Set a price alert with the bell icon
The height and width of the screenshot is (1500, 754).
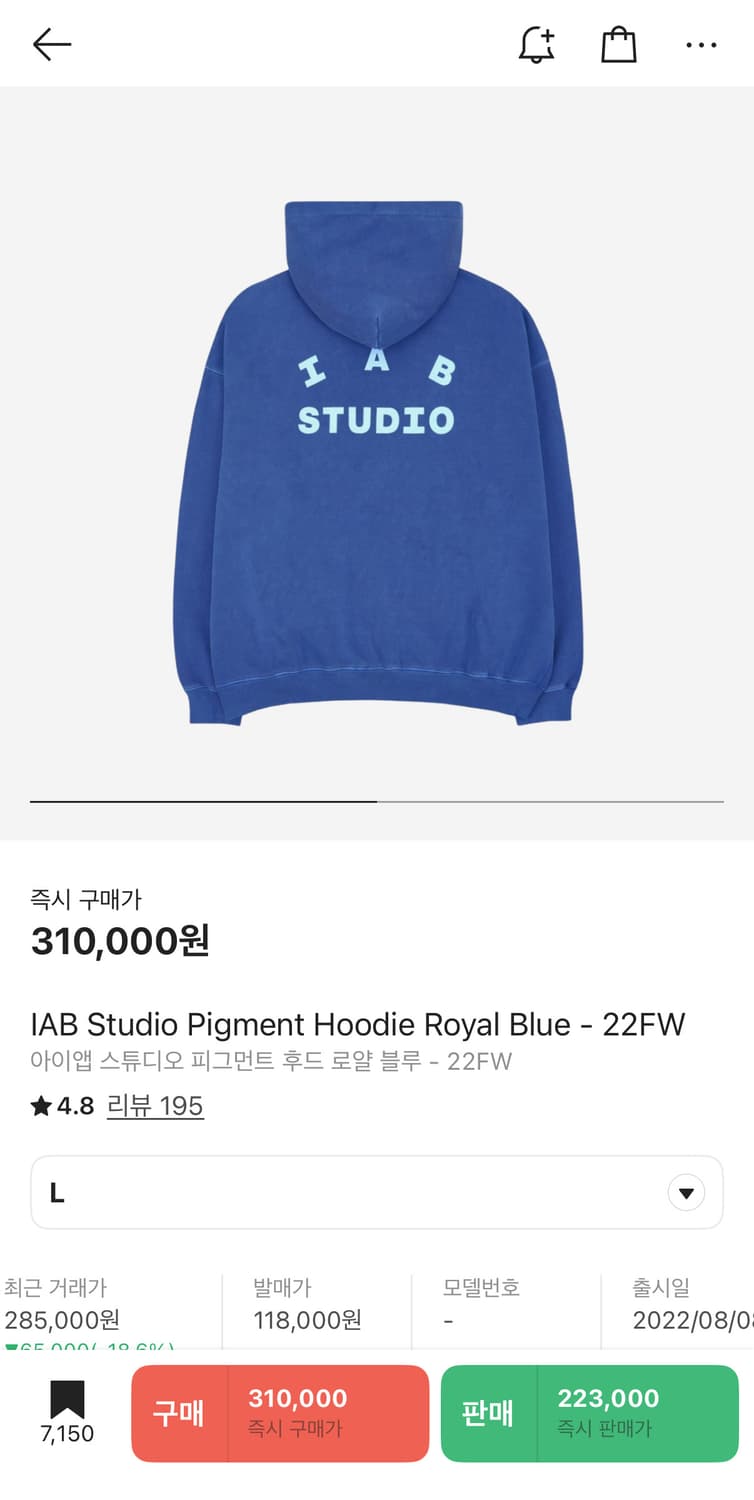(x=536, y=44)
